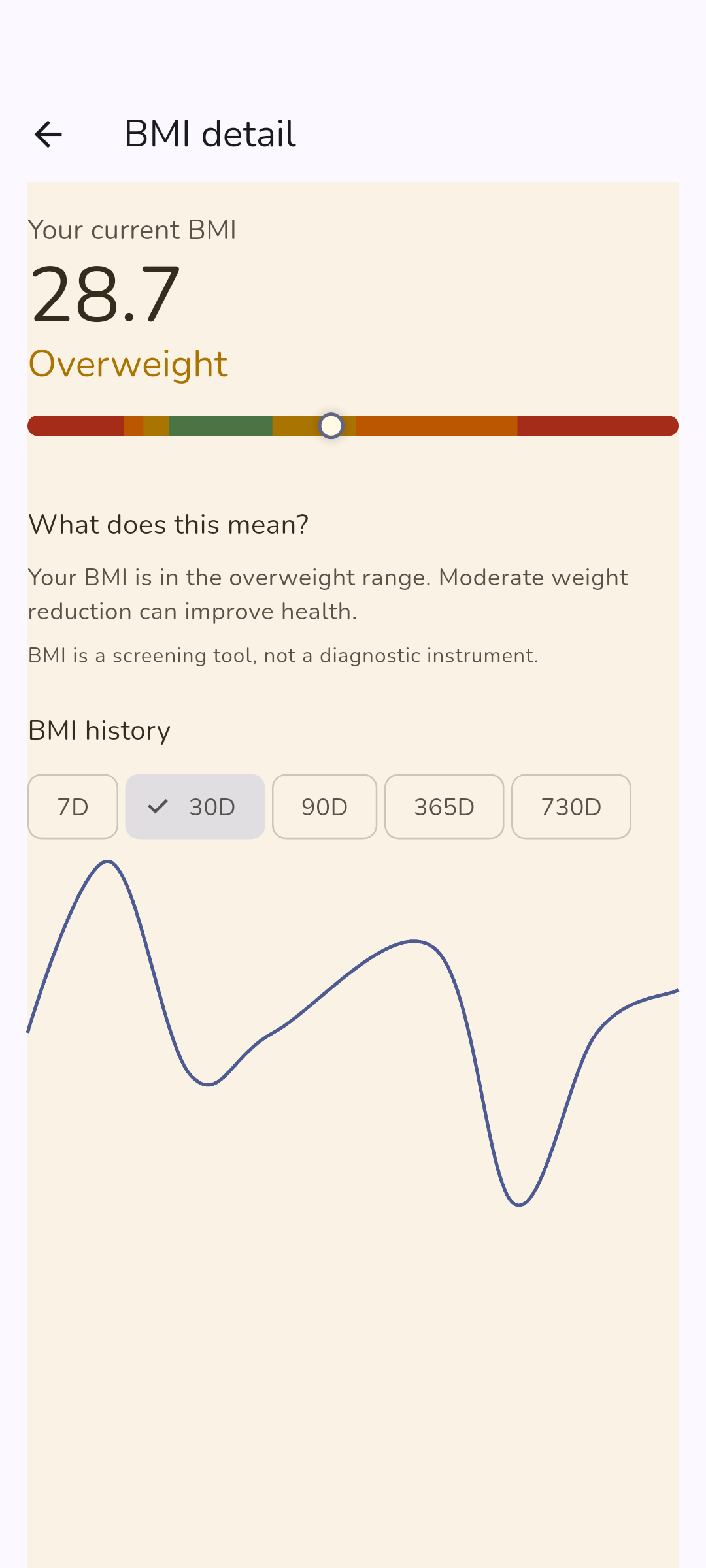706x1568 pixels.
Task: Select the 730D history range
Action: (571, 807)
